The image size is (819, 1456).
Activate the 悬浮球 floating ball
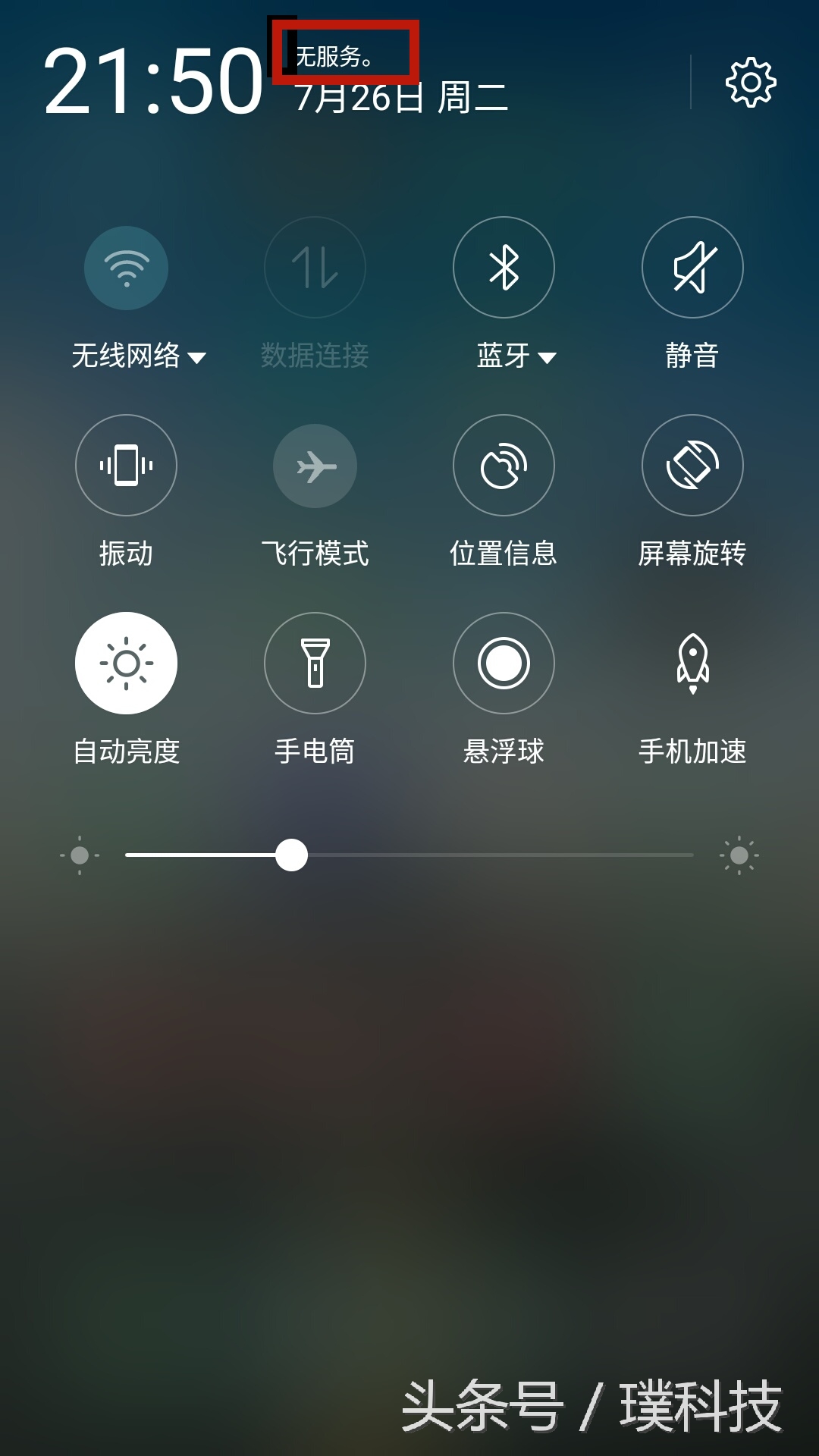[x=504, y=663]
